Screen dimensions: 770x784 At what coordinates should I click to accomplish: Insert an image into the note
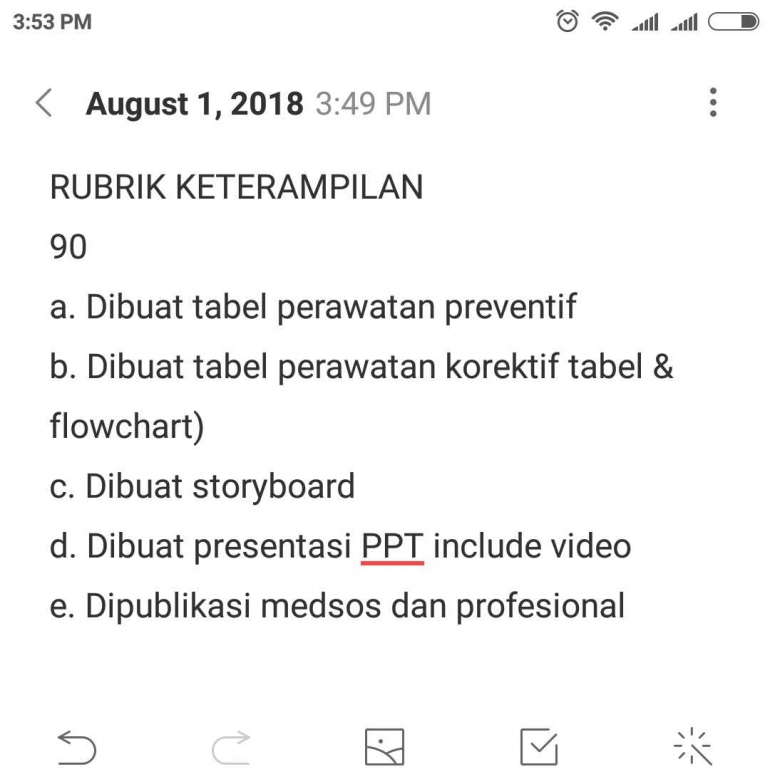385,747
